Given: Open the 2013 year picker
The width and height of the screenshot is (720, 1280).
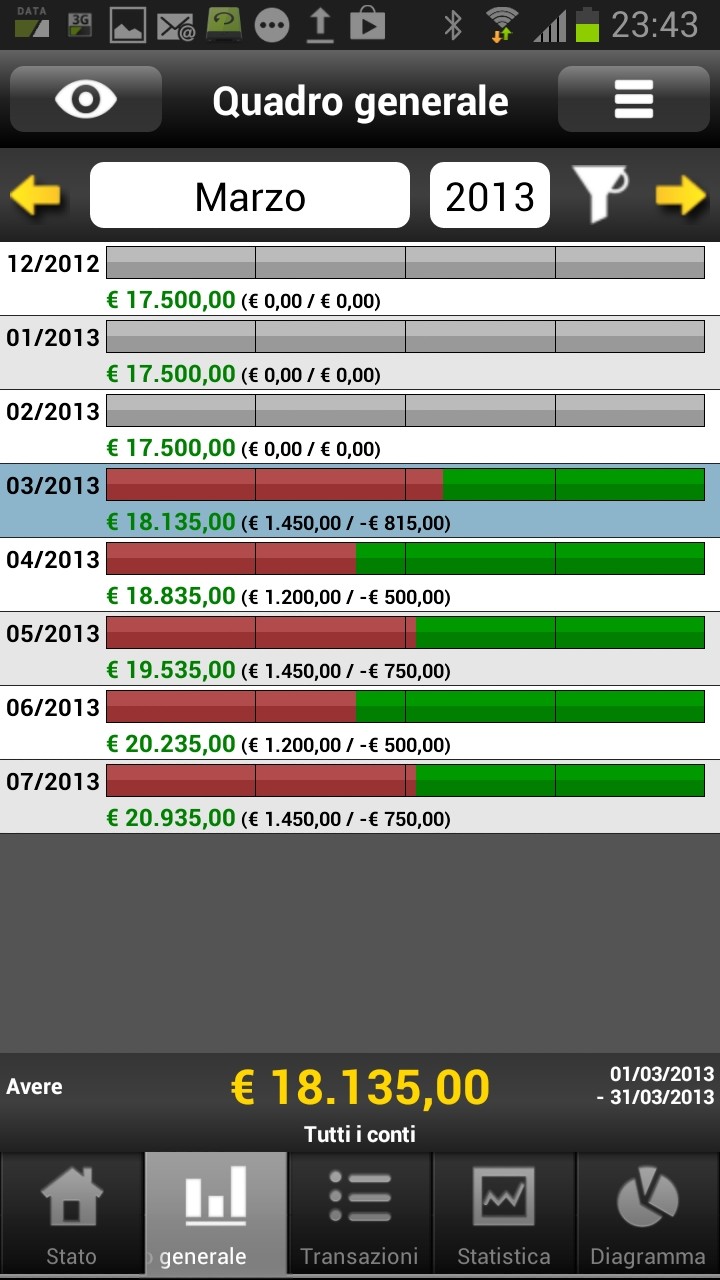Looking at the screenshot, I should (x=490, y=195).
